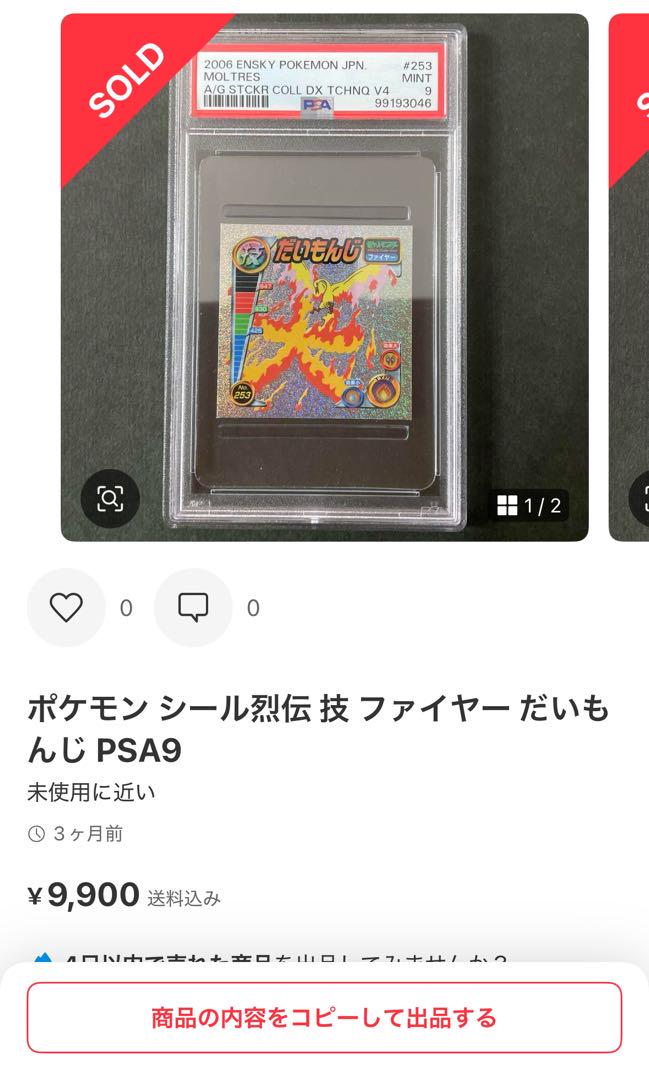Tap the image search lens icon
Image resolution: width=649 pixels, height=1080 pixels.
(110, 498)
